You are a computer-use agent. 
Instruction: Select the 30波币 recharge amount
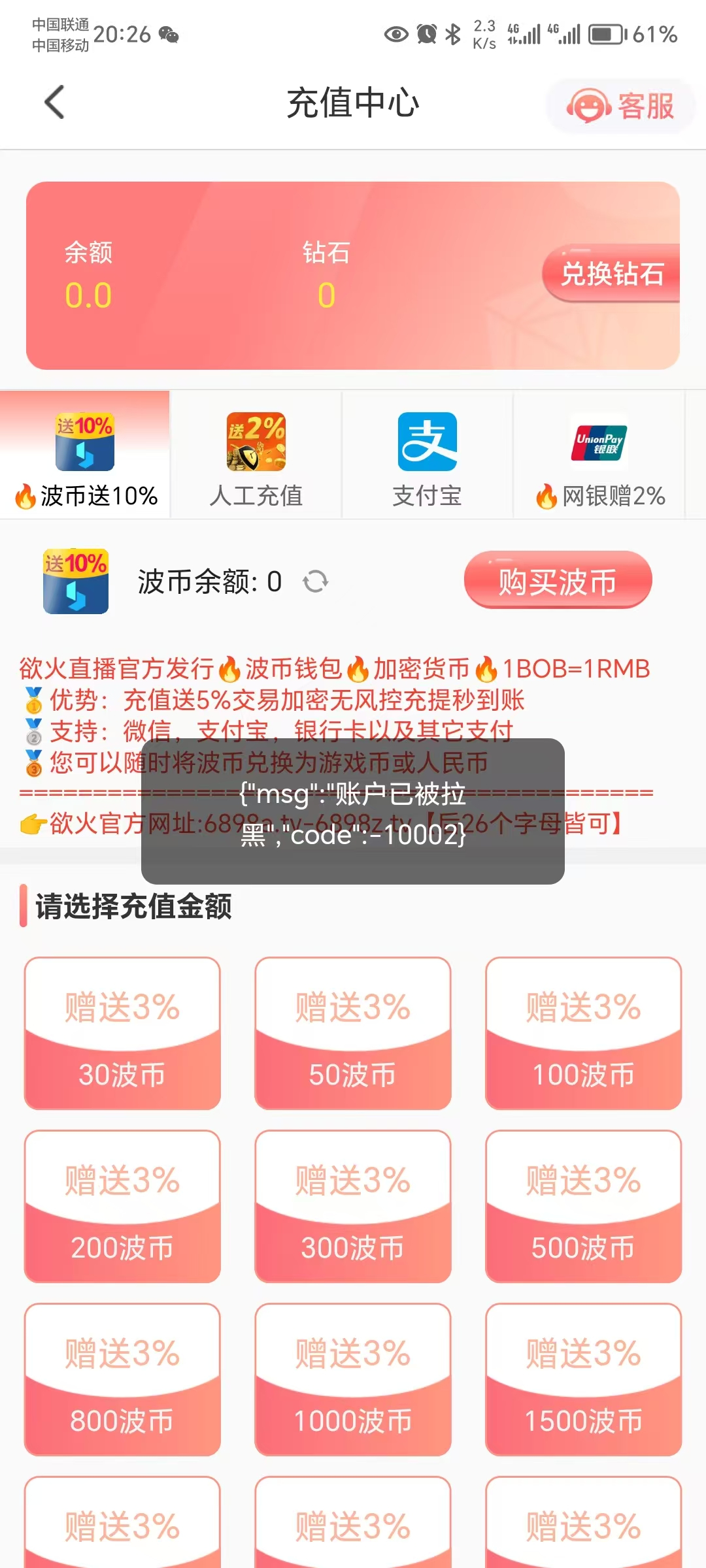click(x=122, y=1034)
